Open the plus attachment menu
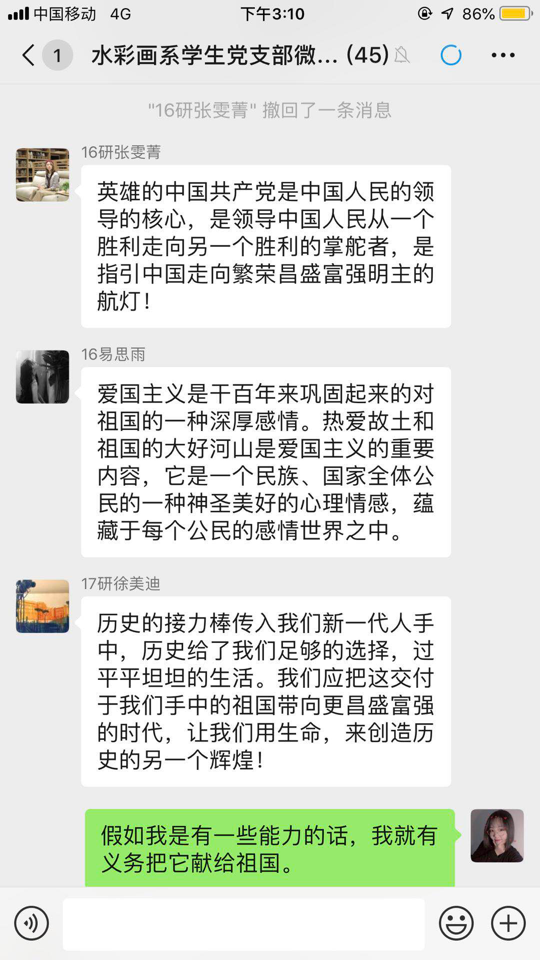The image size is (540, 960). tap(508, 923)
